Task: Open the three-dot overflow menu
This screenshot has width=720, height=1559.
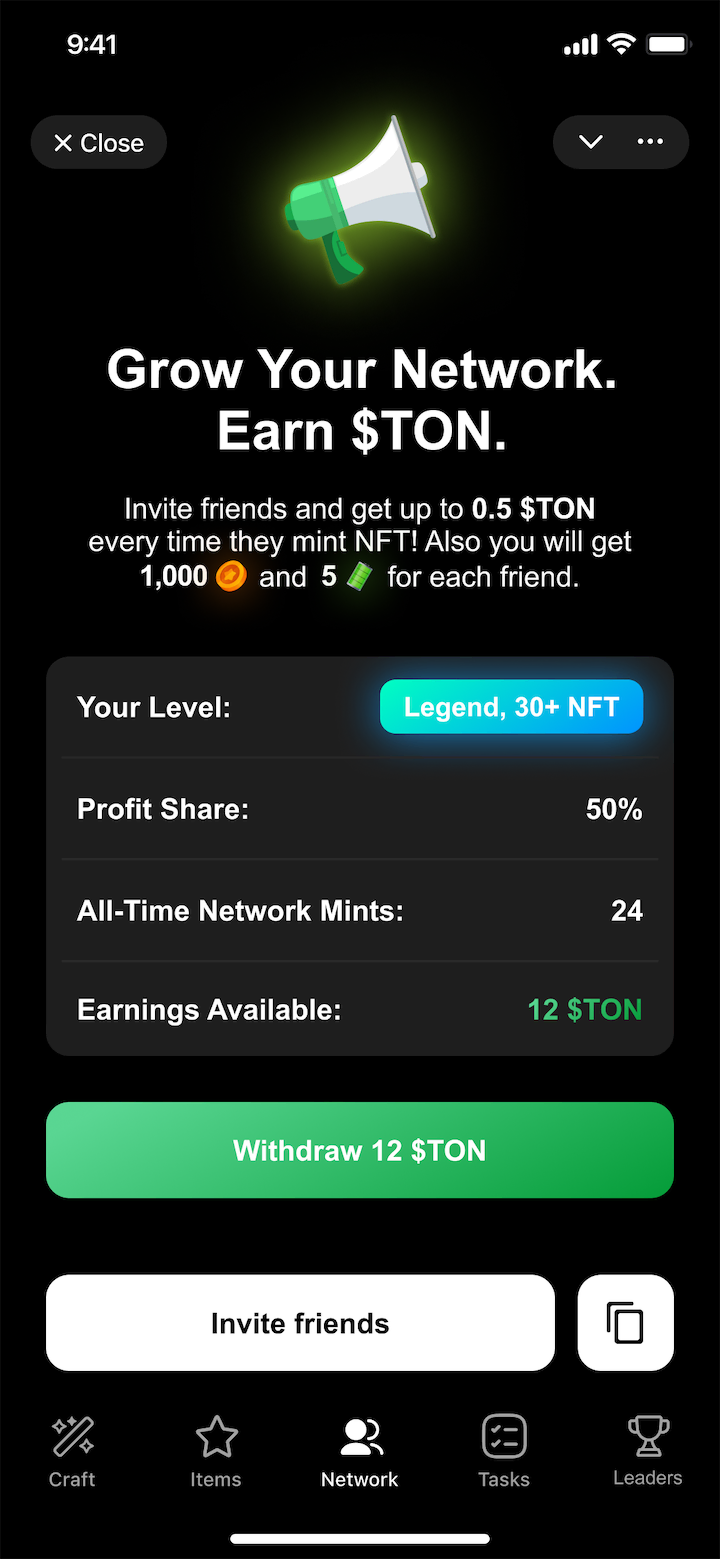Action: click(650, 142)
